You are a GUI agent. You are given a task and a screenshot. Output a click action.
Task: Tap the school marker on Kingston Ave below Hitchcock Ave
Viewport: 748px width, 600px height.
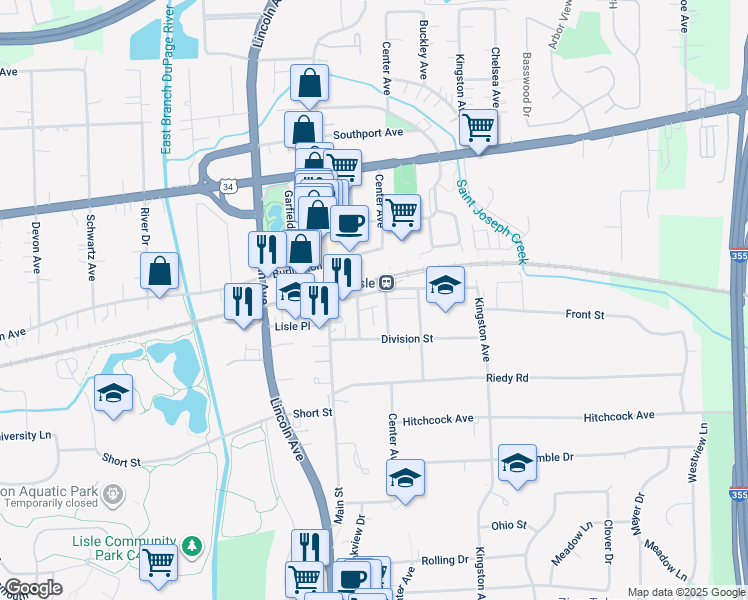click(517, 463)
